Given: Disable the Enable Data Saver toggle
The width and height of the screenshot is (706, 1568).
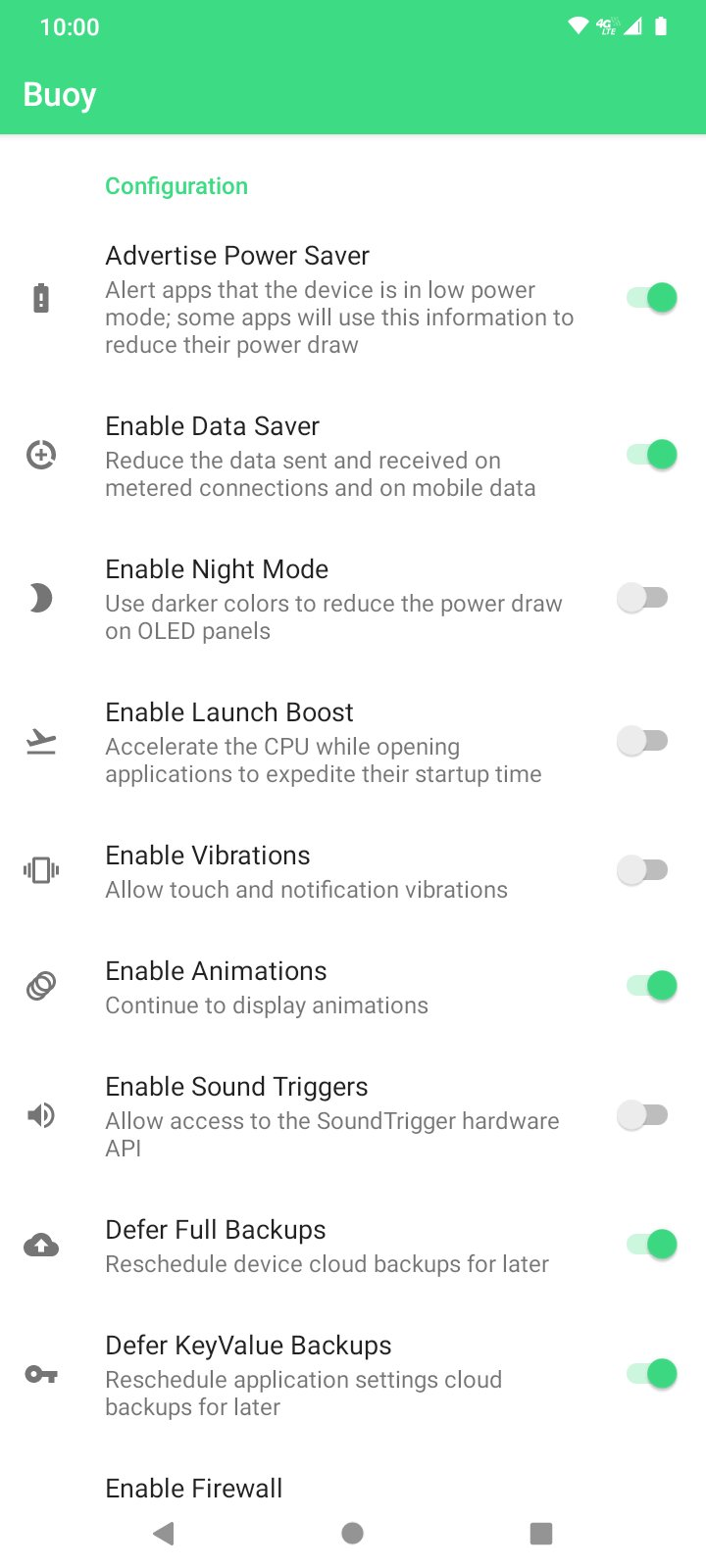Looking at the screenshot, I should coord(651,455).
